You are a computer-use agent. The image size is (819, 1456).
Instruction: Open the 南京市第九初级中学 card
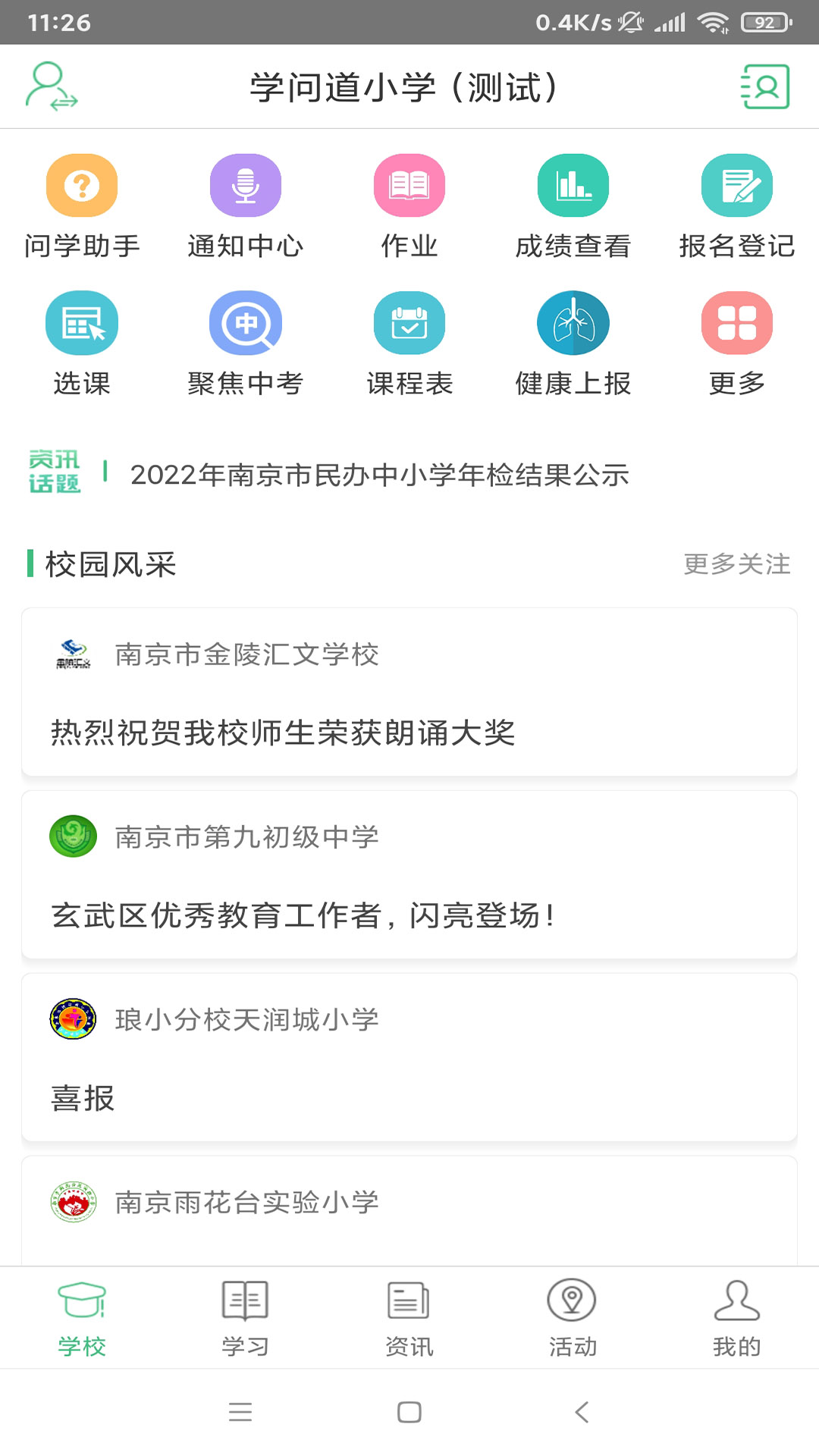tap(409, 874)
